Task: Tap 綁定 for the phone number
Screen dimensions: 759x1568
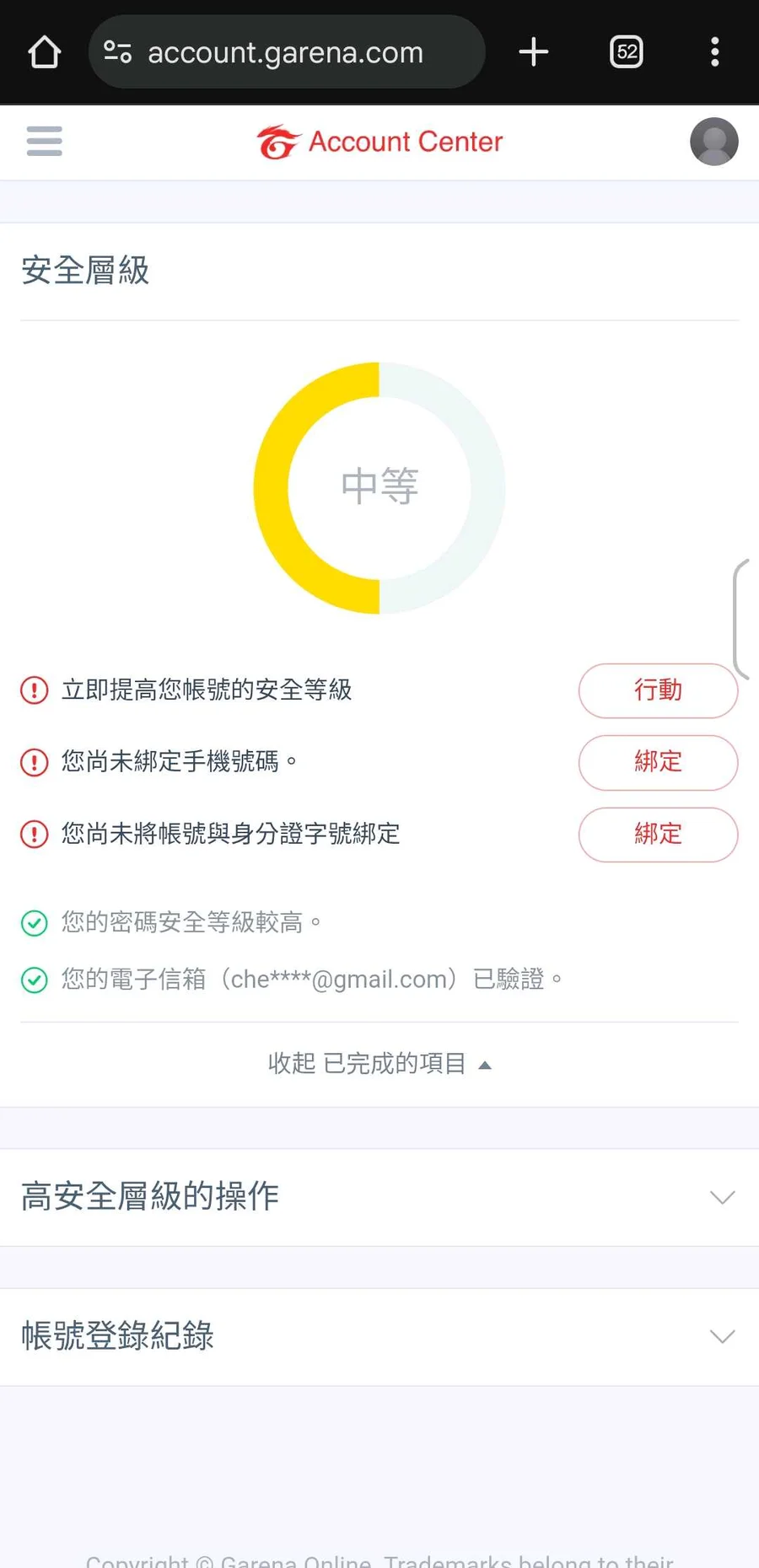Action: [658, 762]
